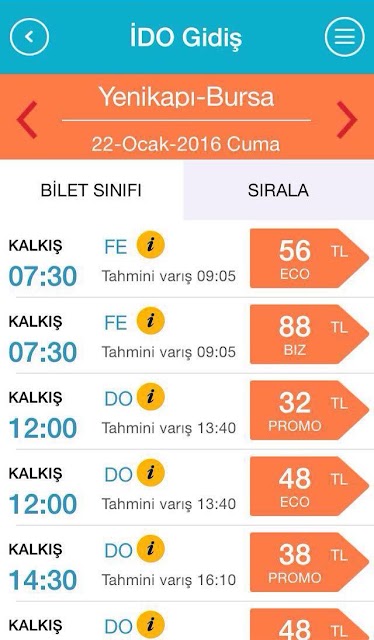Go back using the header arrow
This screenshot has width=374, height=640.
29,37
